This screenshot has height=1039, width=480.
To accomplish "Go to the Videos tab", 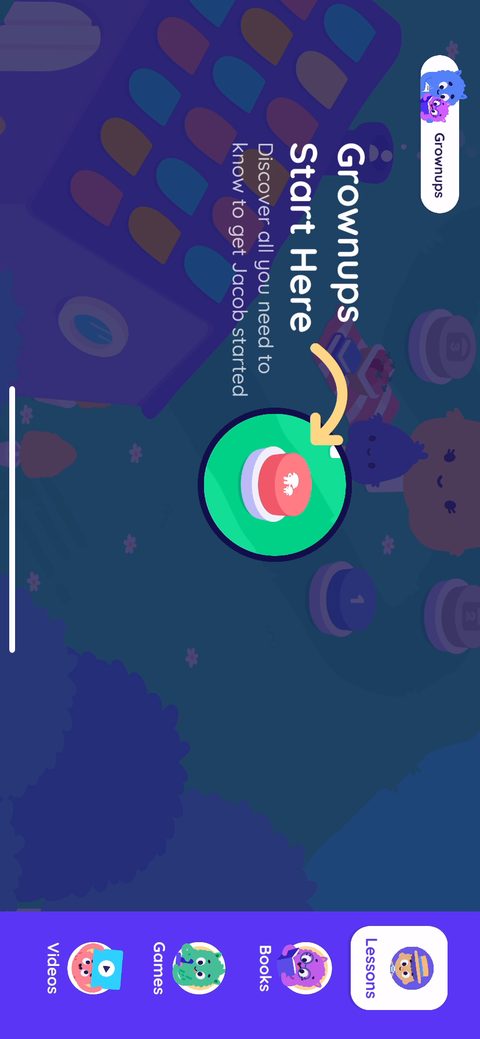I will point(84,967).
